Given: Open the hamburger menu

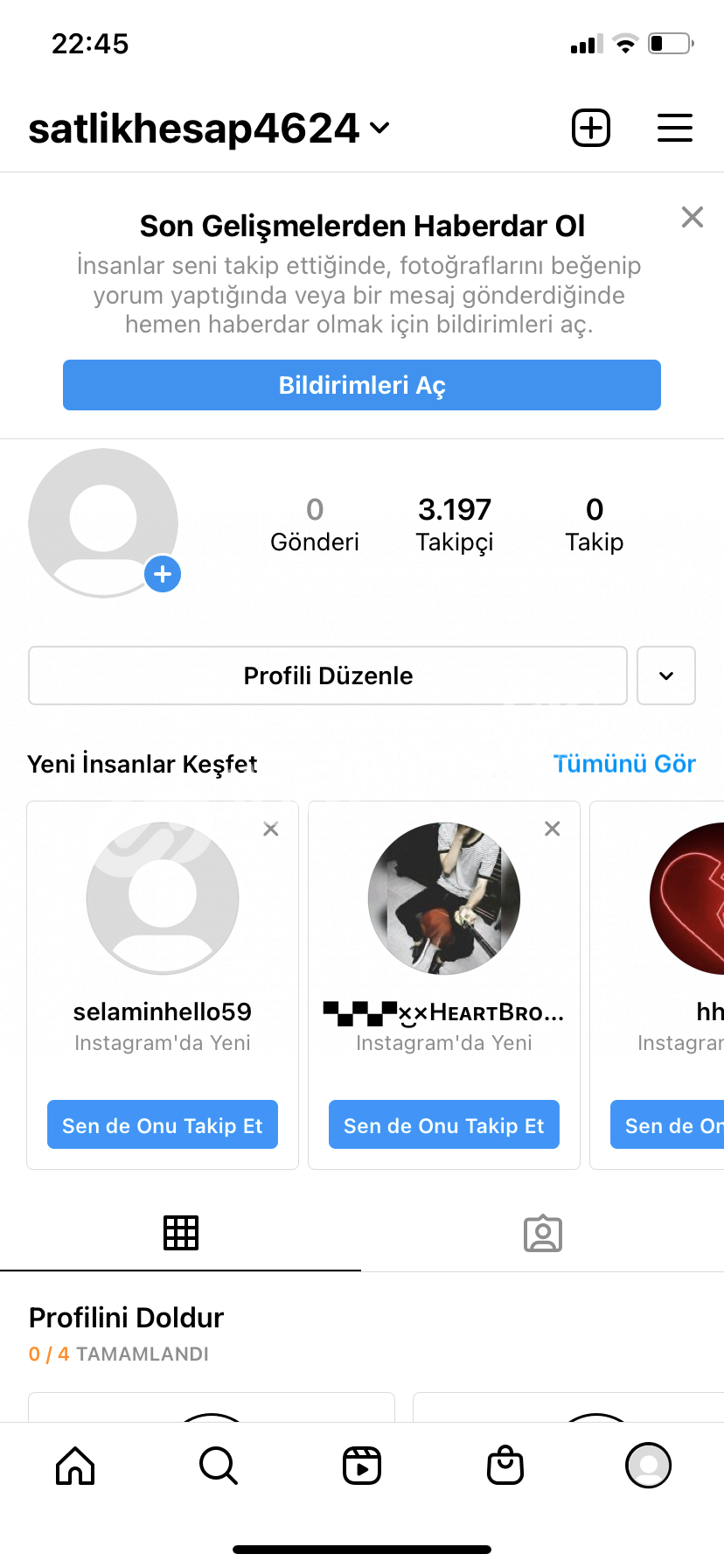Looking at the screenshot, I should [x=675, y=128].
